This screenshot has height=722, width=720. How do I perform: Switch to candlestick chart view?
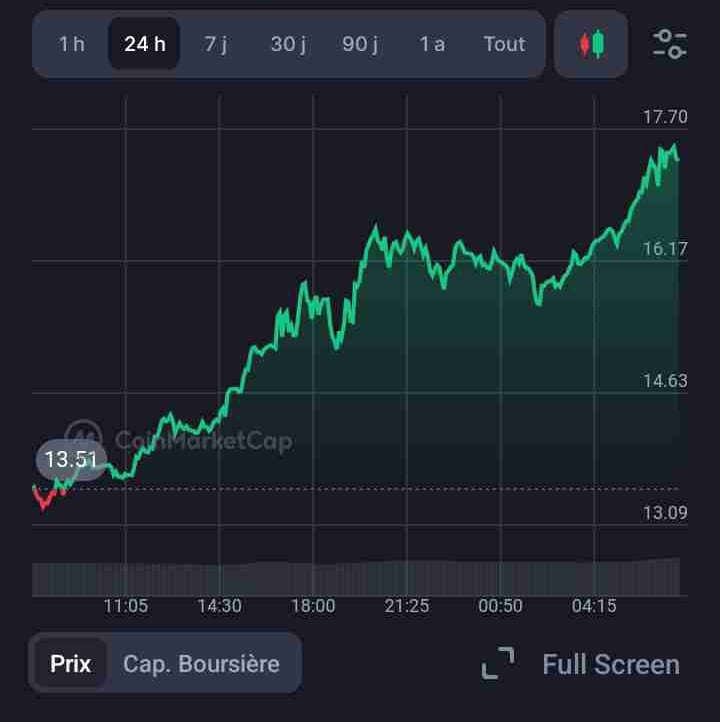(x=592, y=44)
